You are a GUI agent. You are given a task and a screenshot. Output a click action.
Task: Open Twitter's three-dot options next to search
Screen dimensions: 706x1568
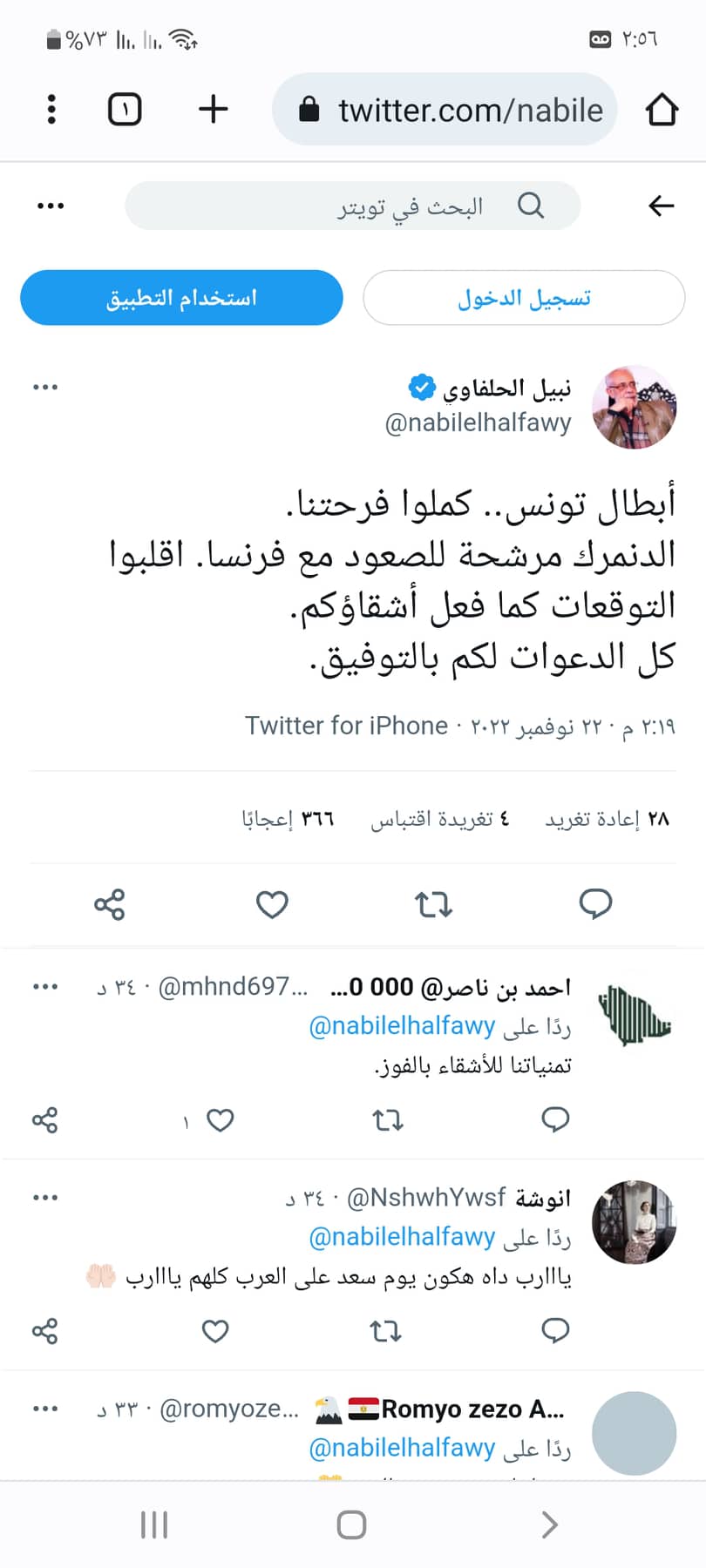51,206
